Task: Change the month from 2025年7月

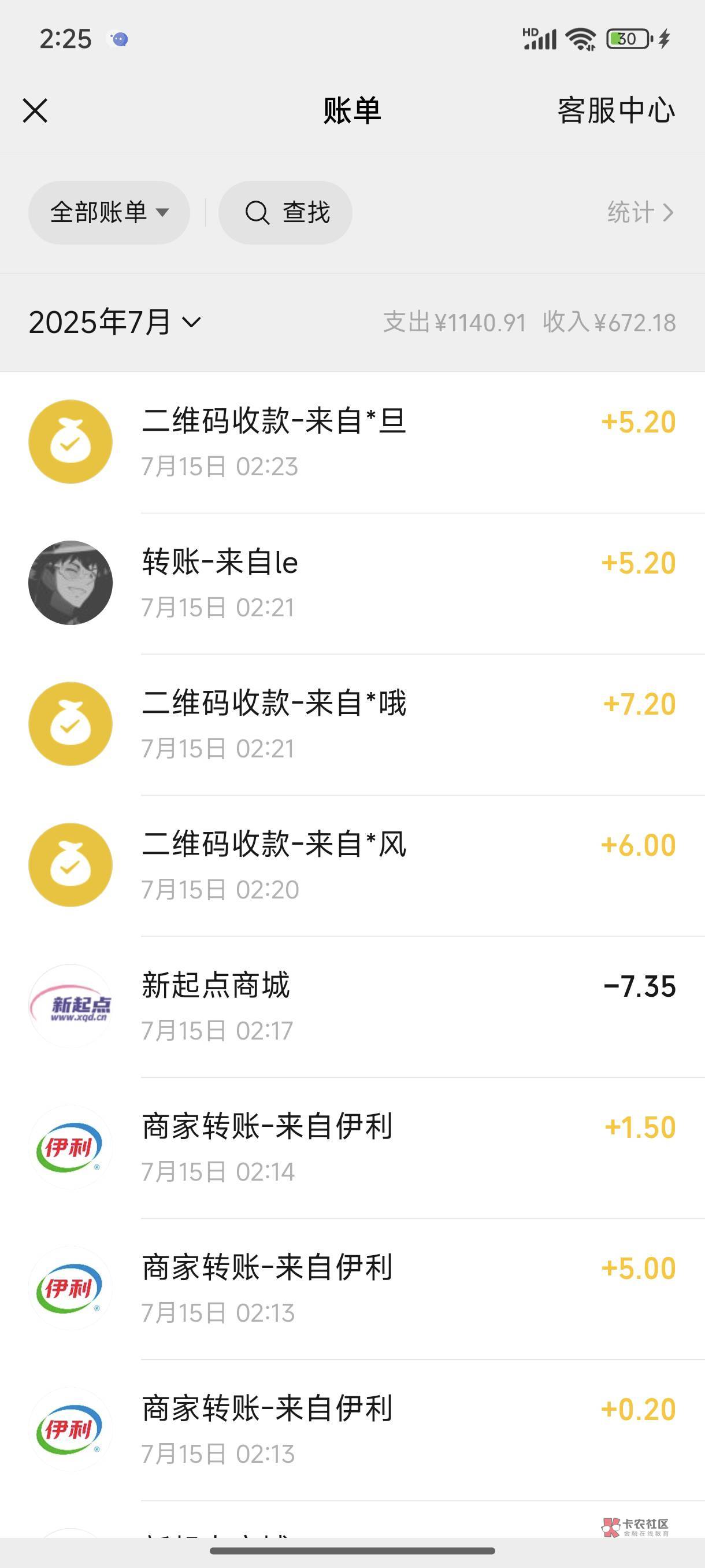Action: coord(114,322)
